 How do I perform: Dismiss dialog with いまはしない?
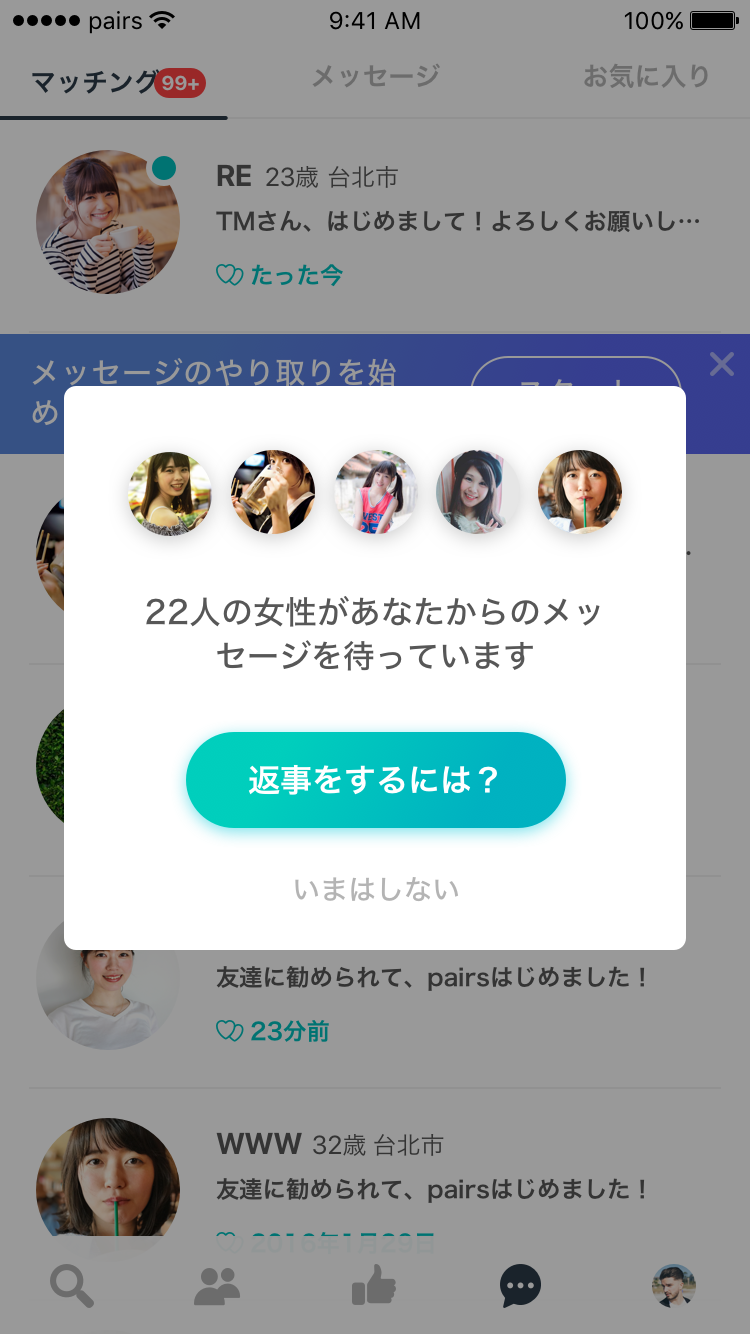click(x=376, y=888)
